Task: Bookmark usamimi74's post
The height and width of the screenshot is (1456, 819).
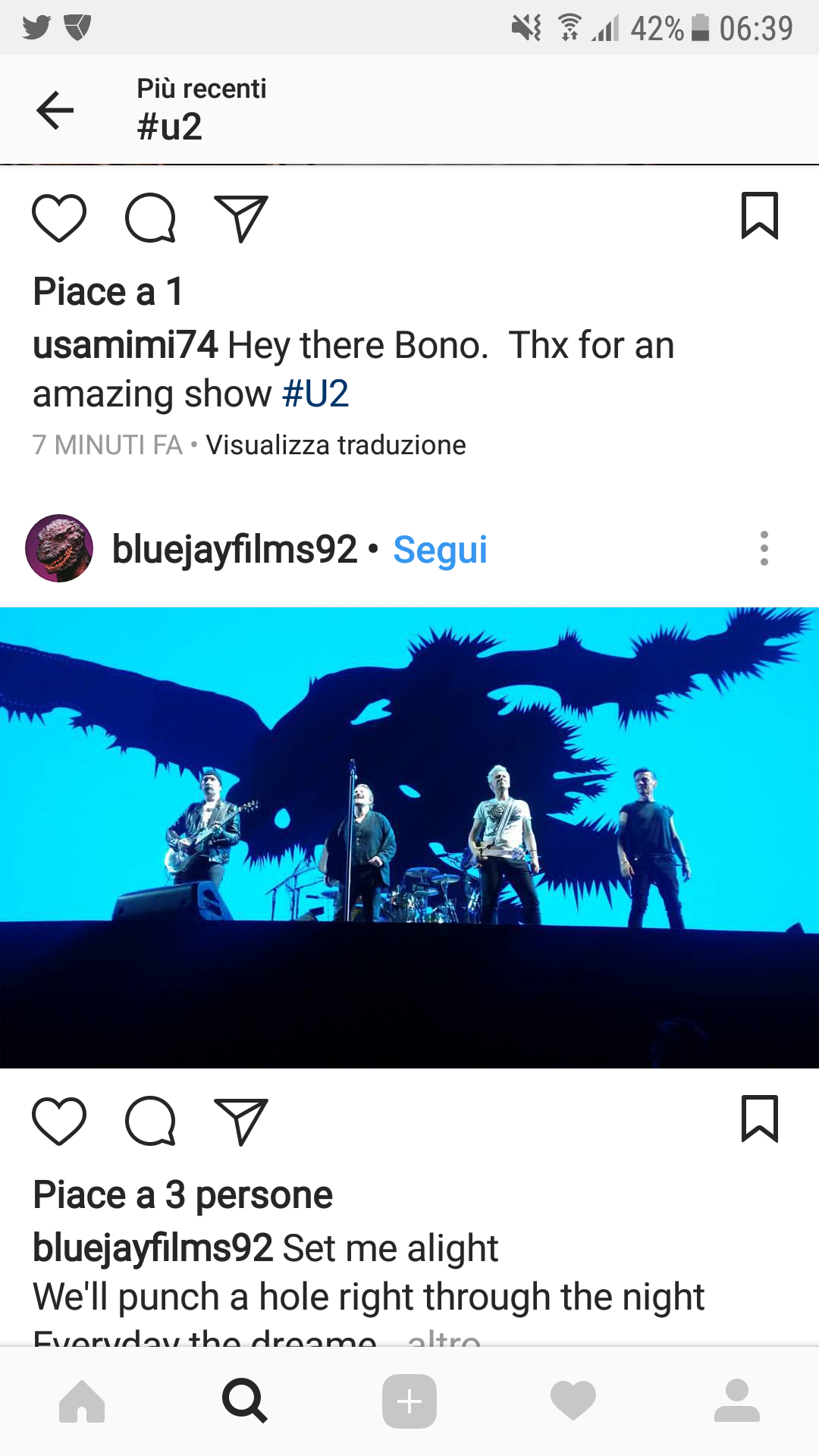Action: (x=760, y=216)
